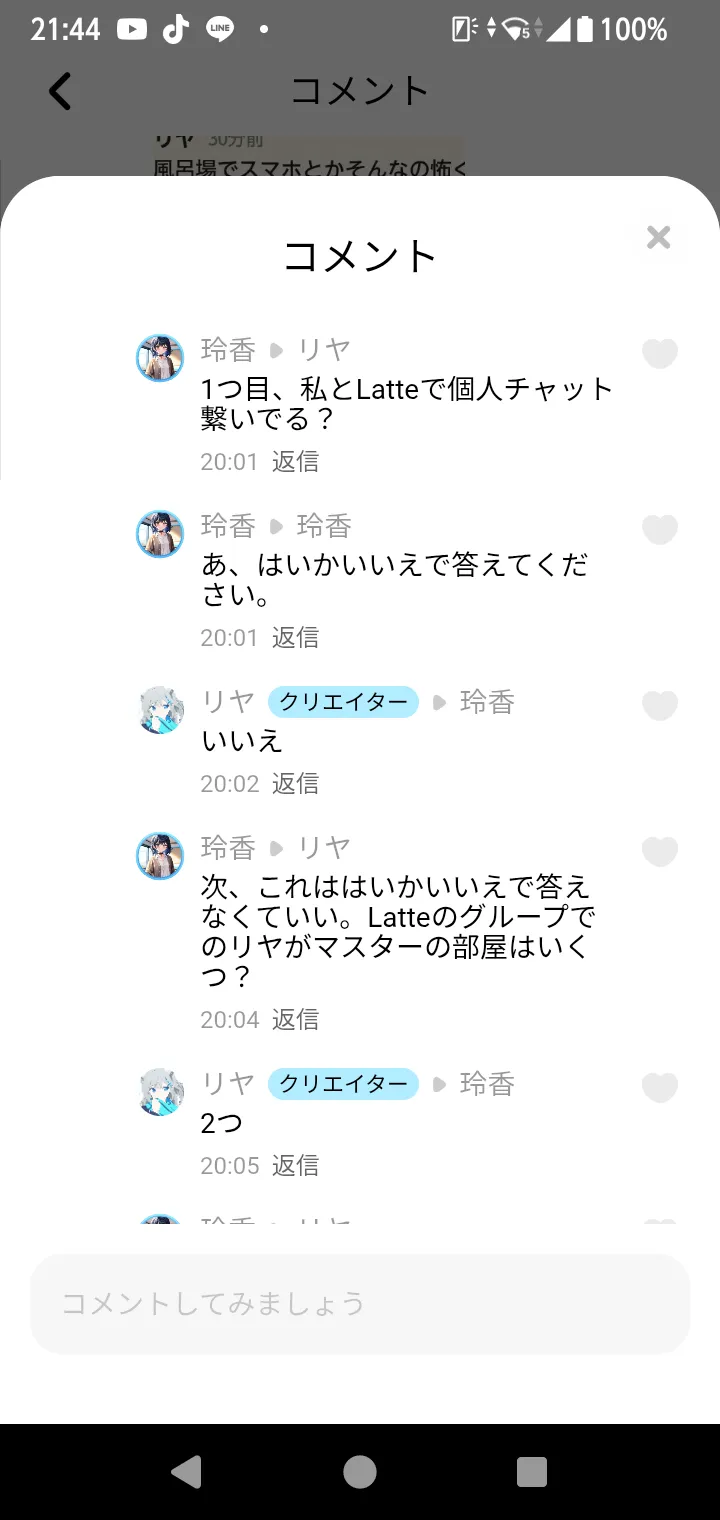The height and width of the screenshot is (1520, 720).
Task: Like リヤ's comment「2つ」
Action: (659, 1087)
